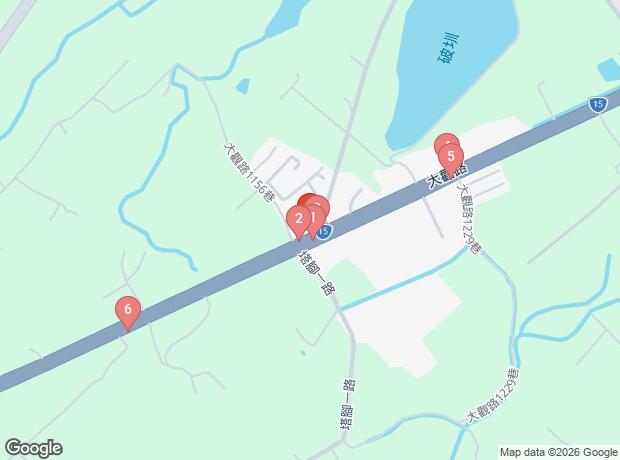620x460 pixels.
Task: Select map marker number 6
Action: click(x=126, y=310)
